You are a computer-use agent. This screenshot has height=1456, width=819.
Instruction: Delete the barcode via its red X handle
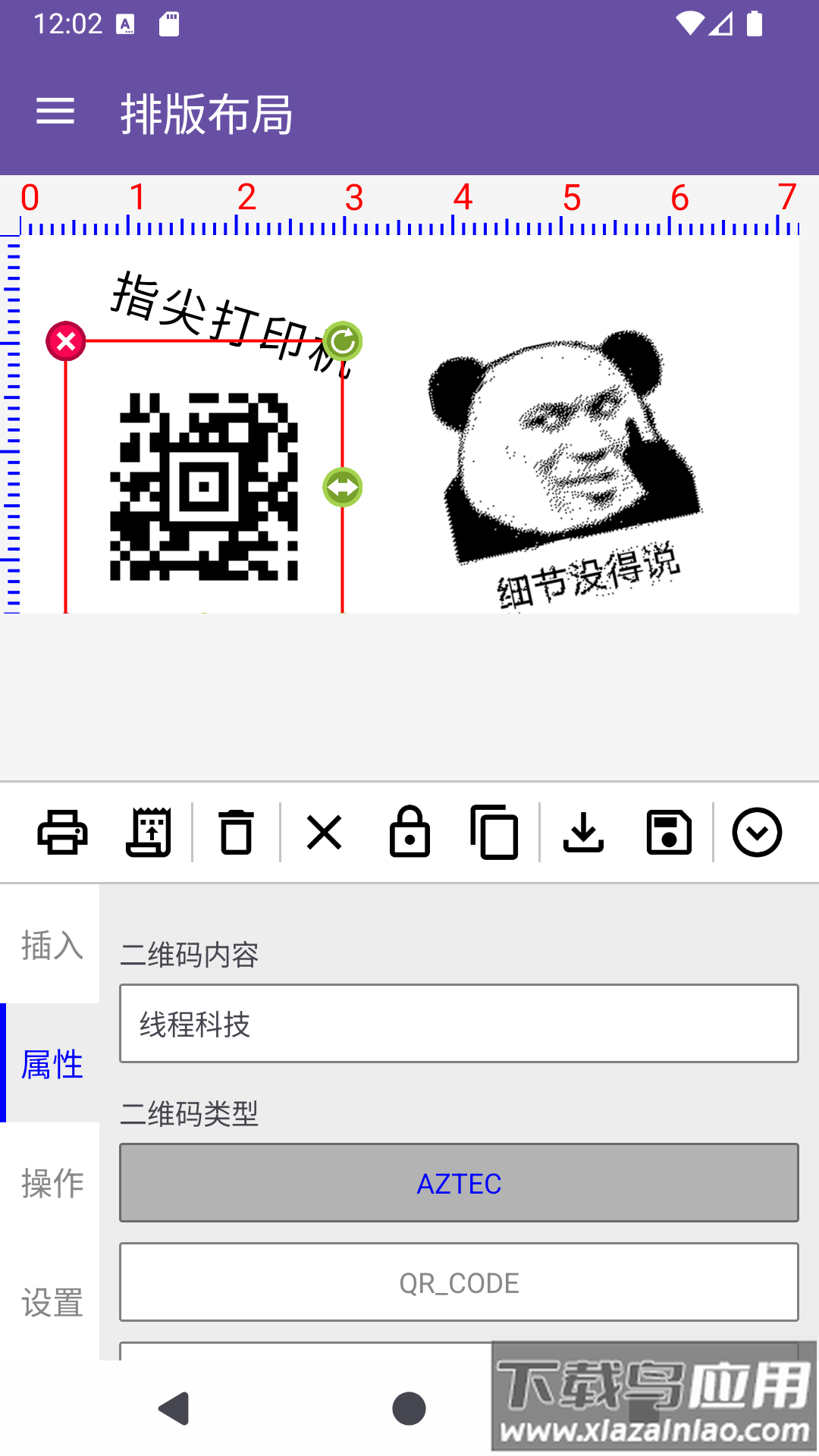tap(67, 341)
